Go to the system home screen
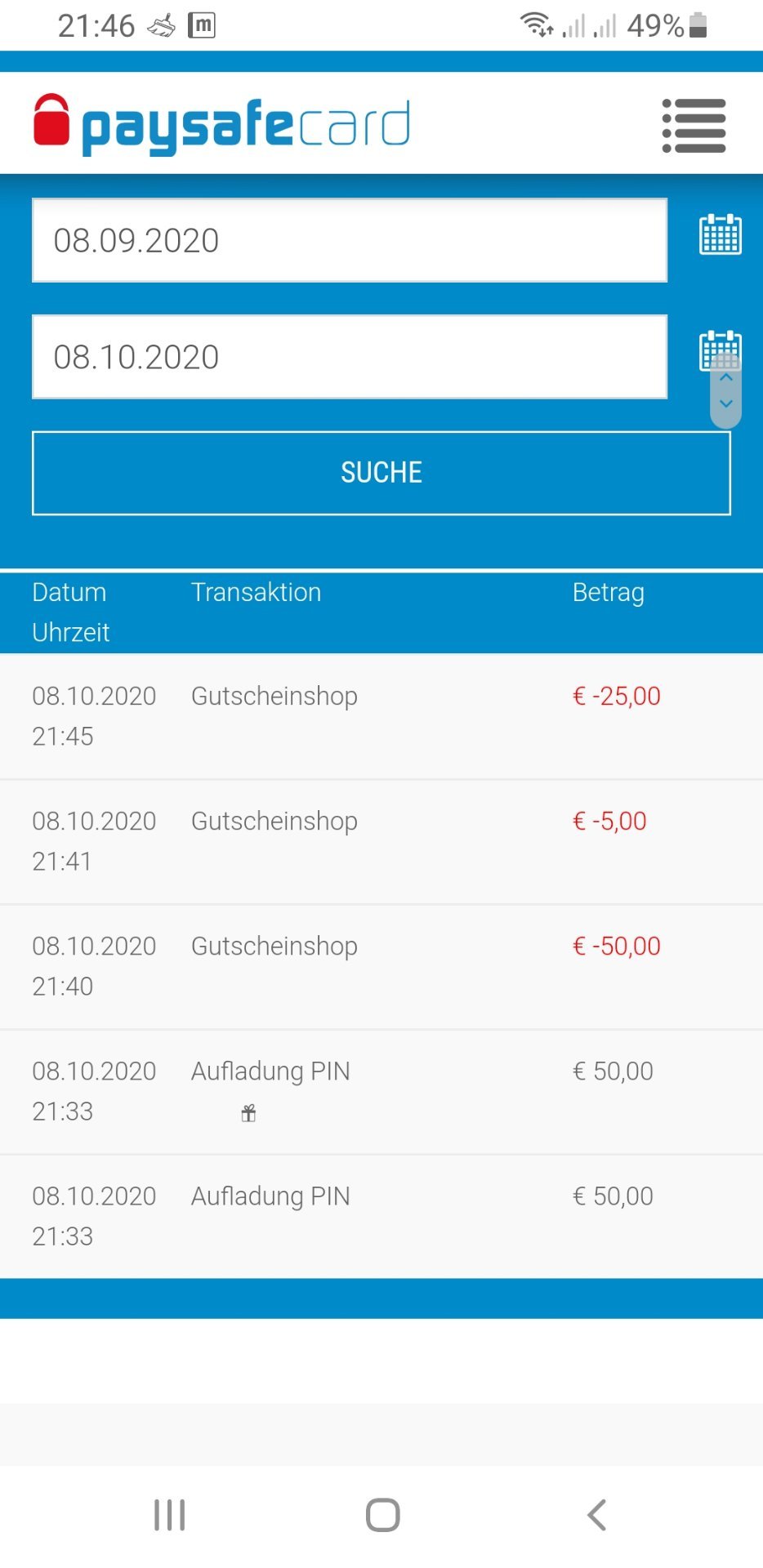Image resolution: width=763 pixels, height=1568 pixels. (x=382, y=1515)
